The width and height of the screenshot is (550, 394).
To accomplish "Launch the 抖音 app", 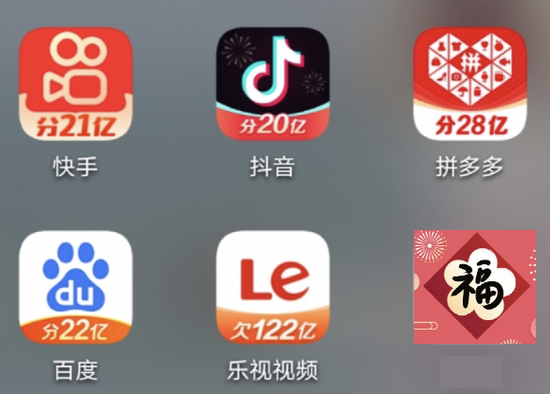I will point(273,84).
